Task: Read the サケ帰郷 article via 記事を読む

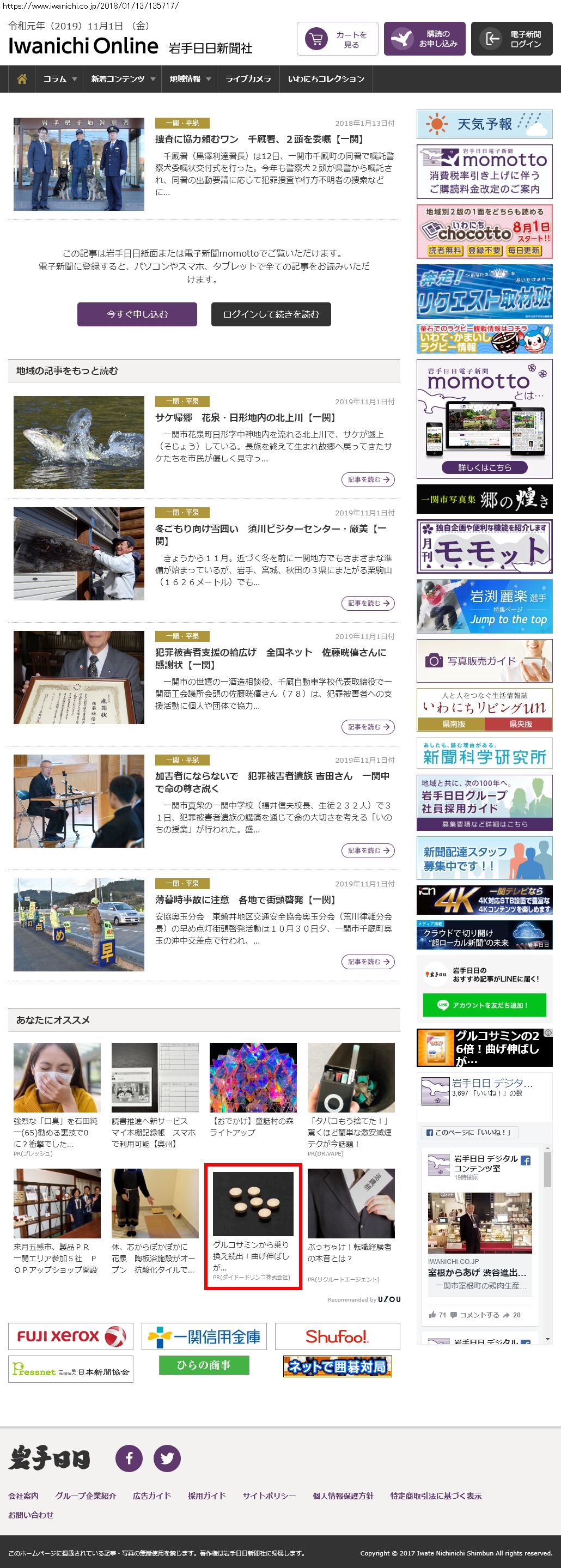Action: [368, 479]
